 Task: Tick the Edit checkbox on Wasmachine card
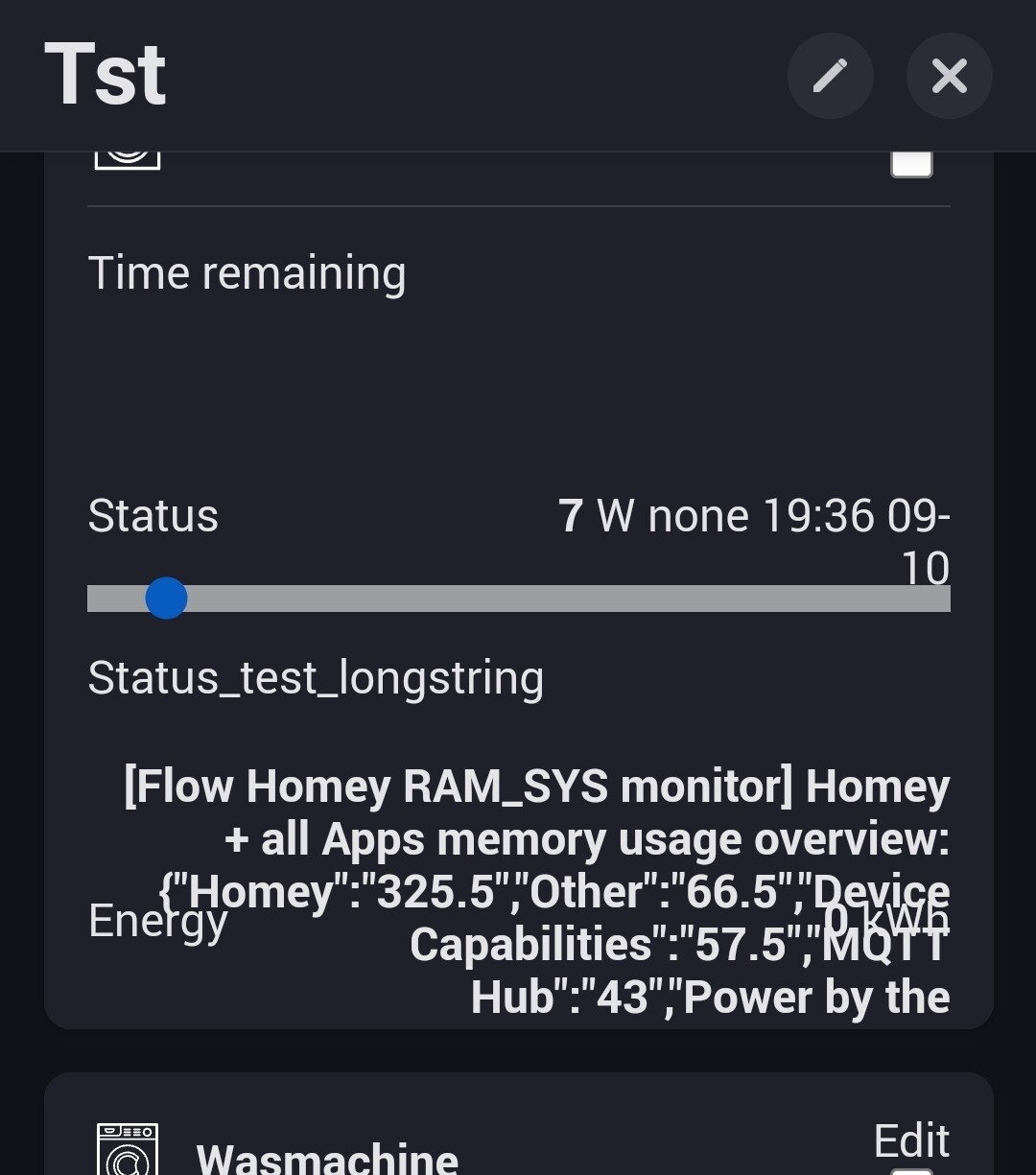tap(911, 1169)
